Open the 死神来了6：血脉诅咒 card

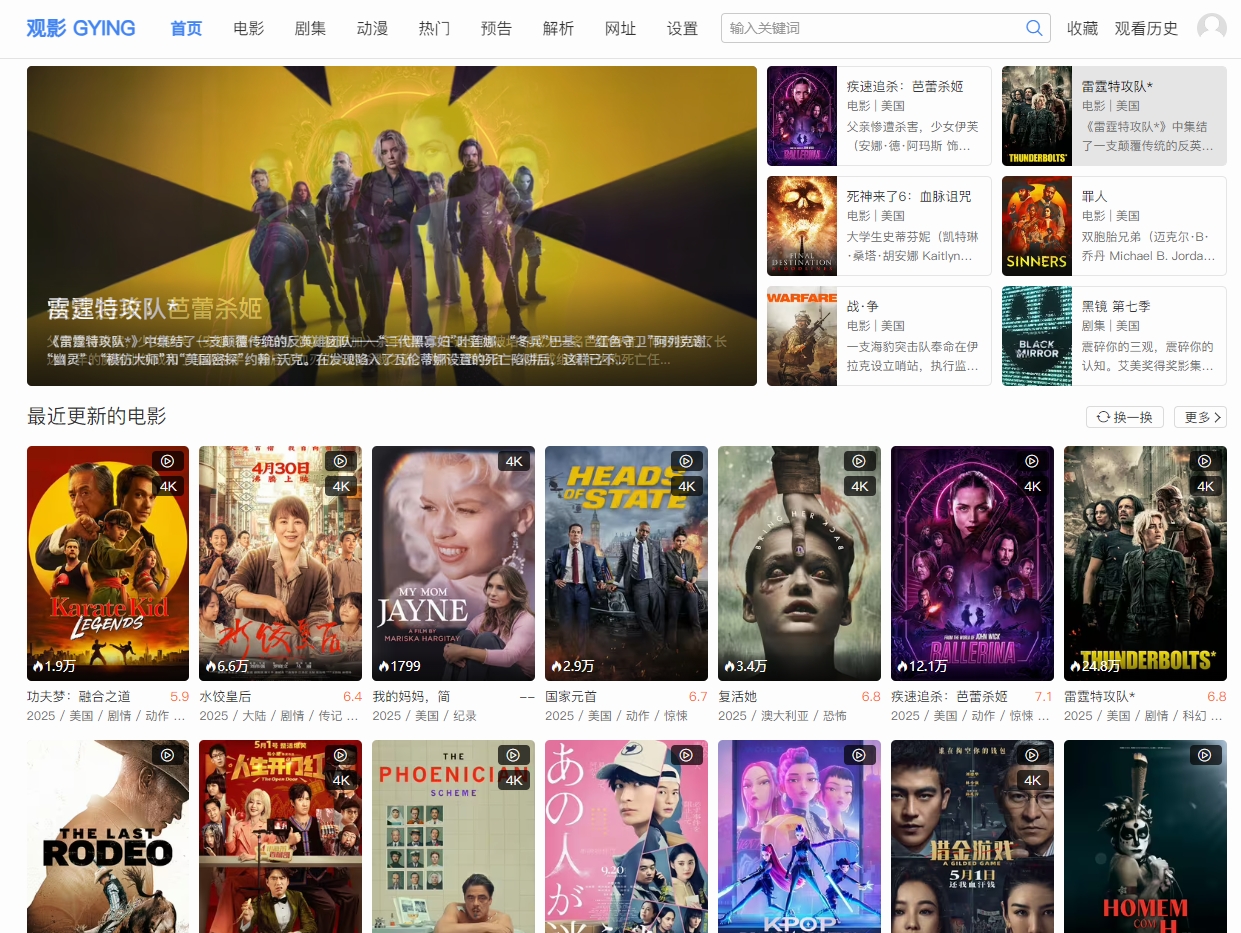(x=878, y=226)
